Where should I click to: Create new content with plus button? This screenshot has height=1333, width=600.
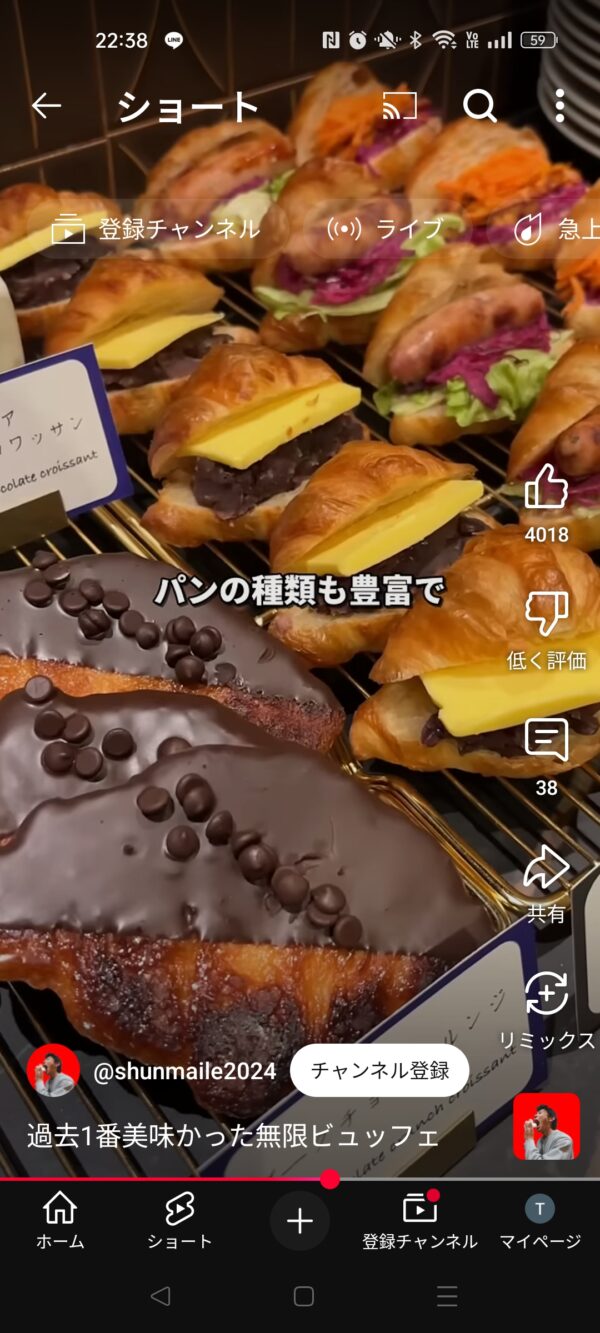tap(300, 1221)
